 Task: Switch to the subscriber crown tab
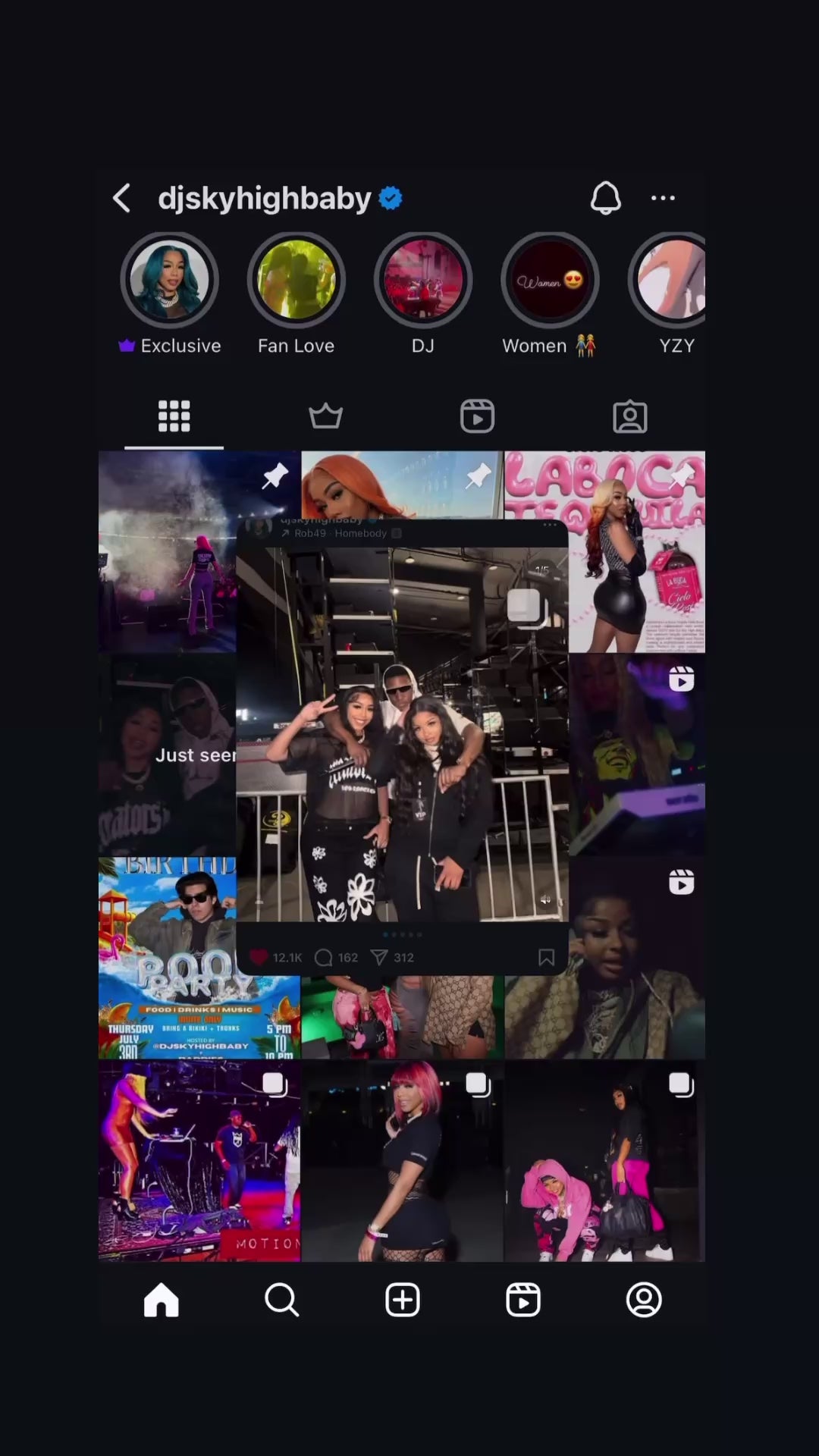pyautogui.click(x=325, y=416)
